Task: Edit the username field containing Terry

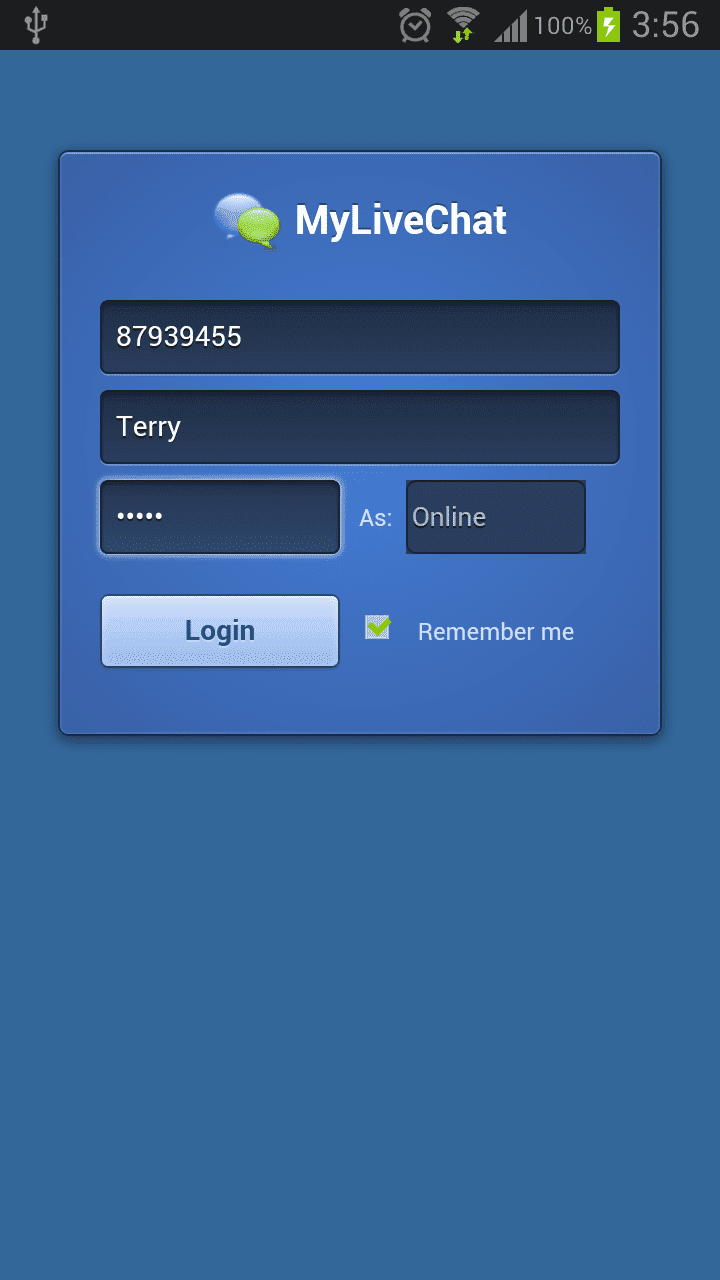Action: click(360, 427)
